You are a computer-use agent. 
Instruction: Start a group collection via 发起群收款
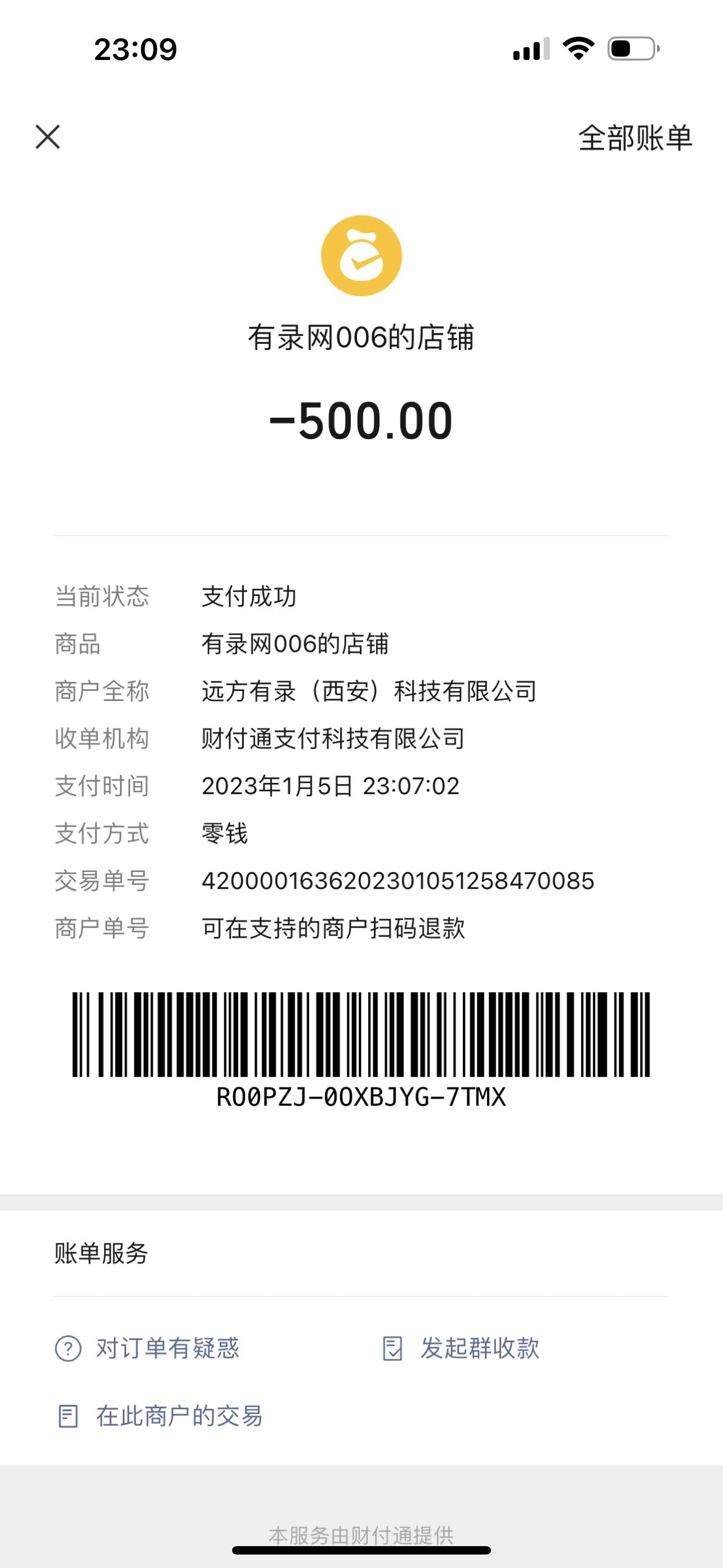tap(461, 1348)
